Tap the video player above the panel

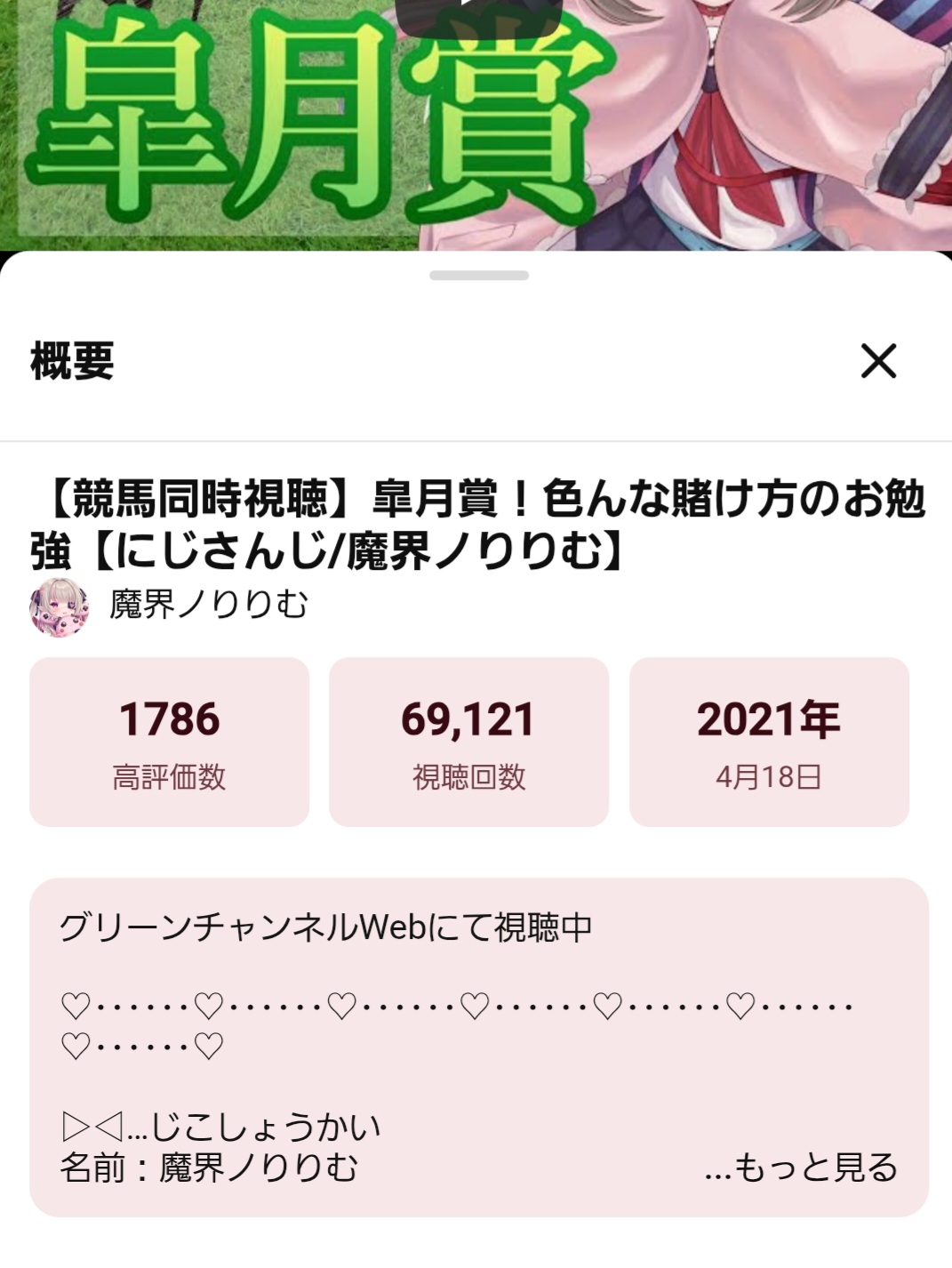476,124
